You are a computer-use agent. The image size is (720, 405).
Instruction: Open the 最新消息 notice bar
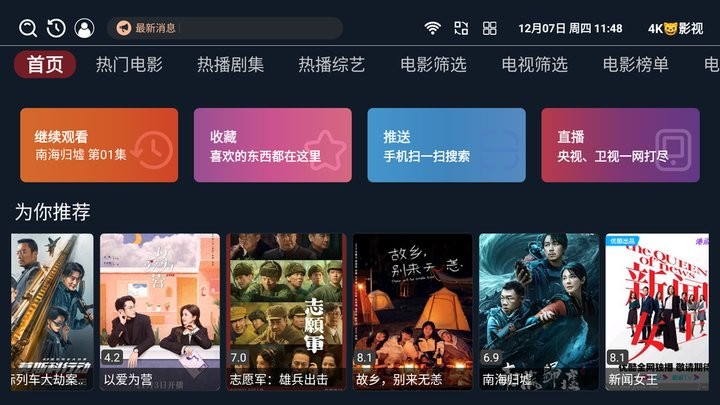[225, 28]
